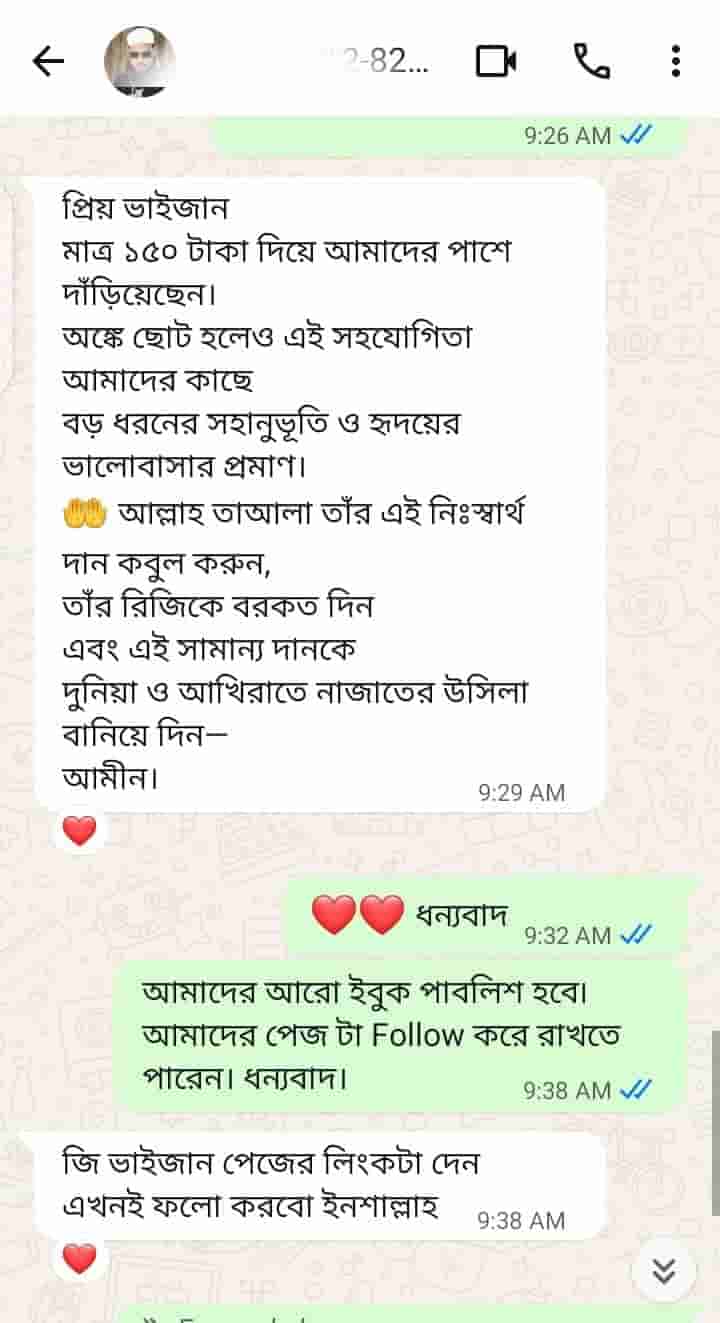Screen dimensions: 720x1323
Task: Start a video call
Action: (x=496, y=62)
